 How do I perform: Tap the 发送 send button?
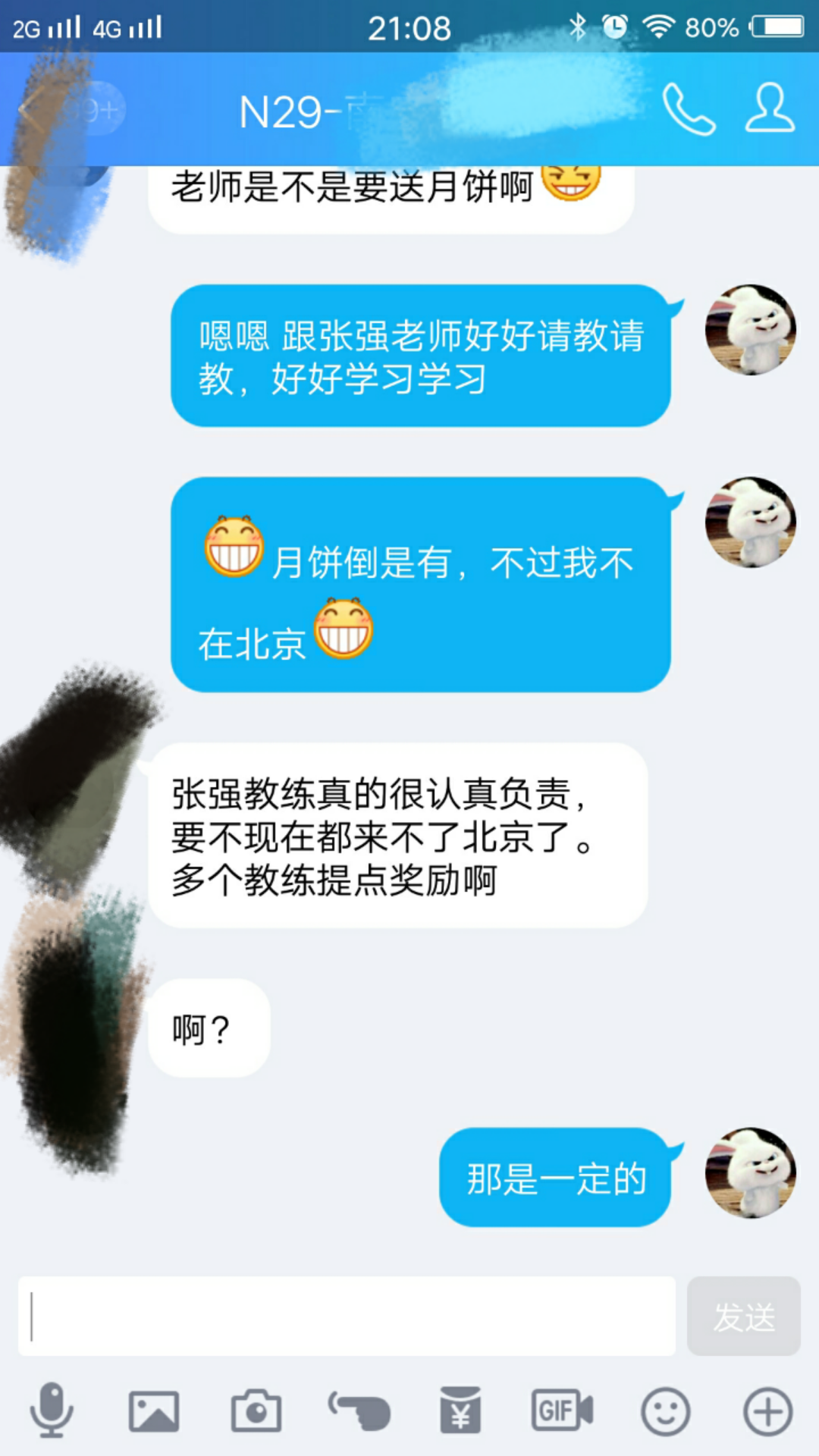pos(744,1318)
